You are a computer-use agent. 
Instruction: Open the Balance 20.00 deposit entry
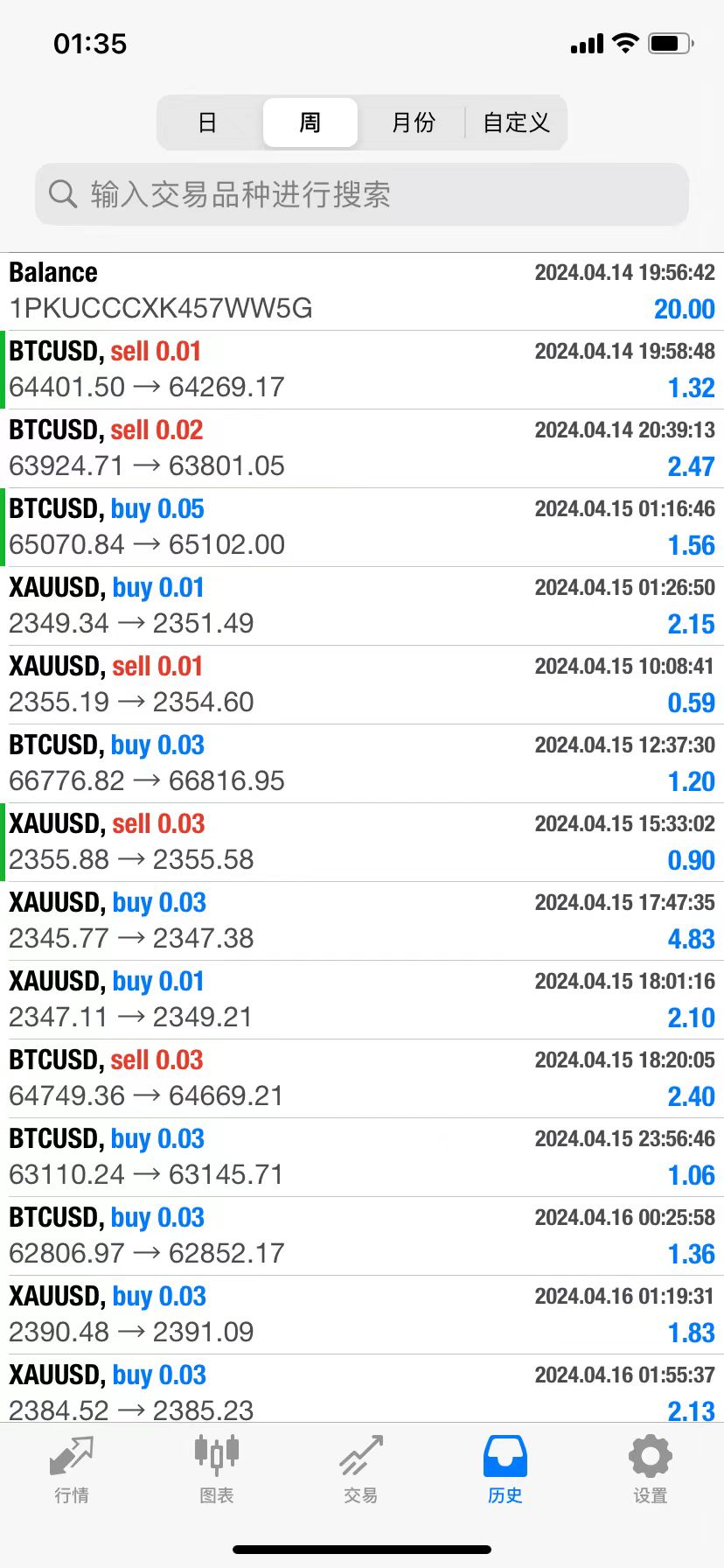[x=362, y=291]
